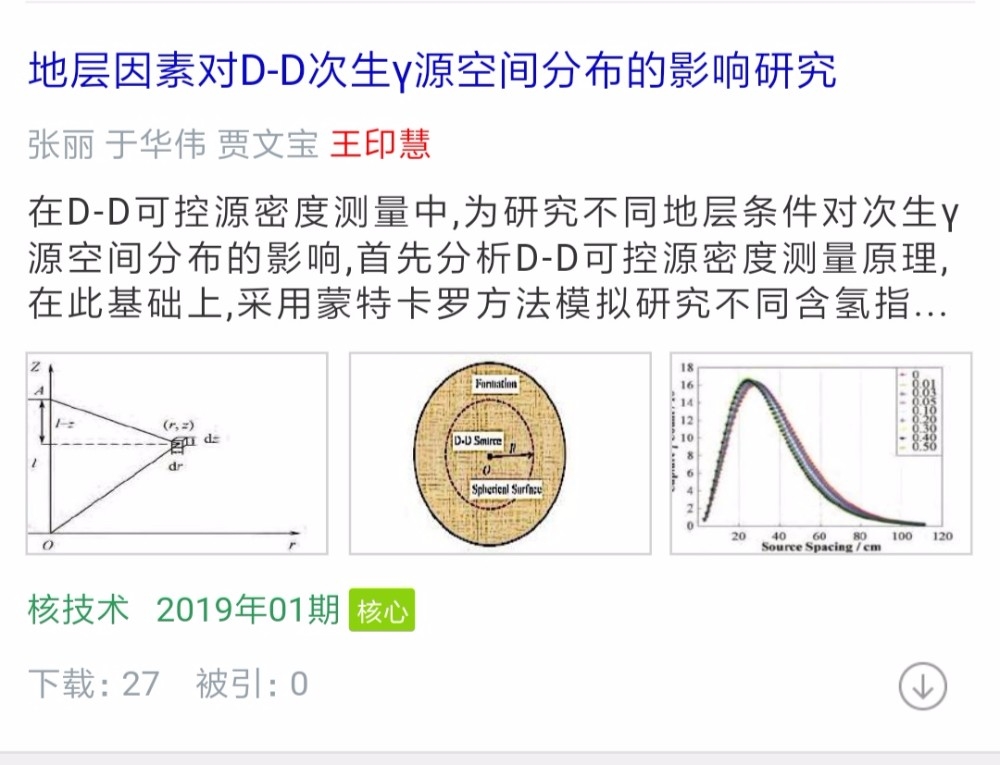
Task: Open author 张丽's page
Action: tap(61, 145)
